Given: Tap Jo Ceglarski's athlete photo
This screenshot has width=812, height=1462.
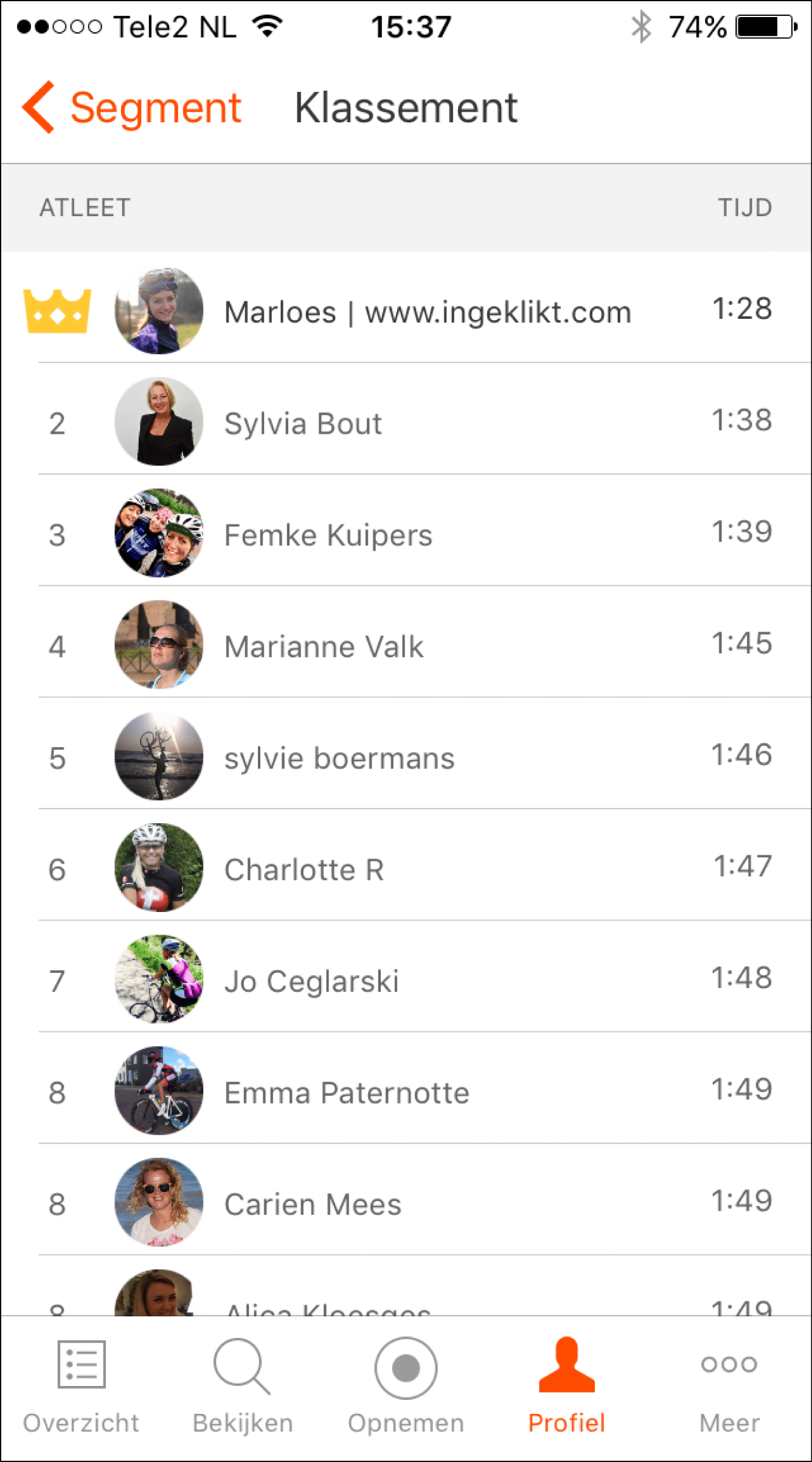Looking at the screenshot, I should pyautogui.click(x=158, y=980).
